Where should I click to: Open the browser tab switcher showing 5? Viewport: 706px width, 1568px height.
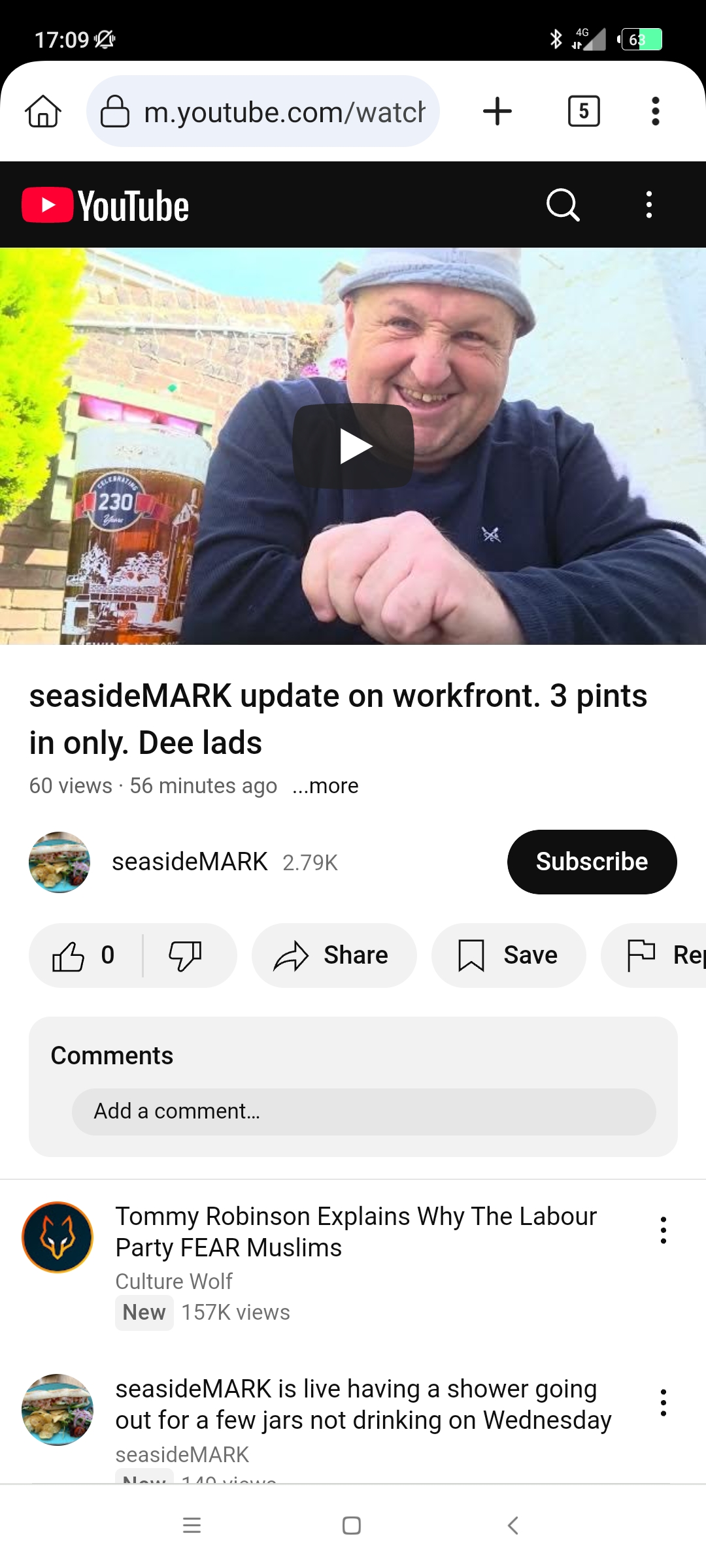[584, 111]
